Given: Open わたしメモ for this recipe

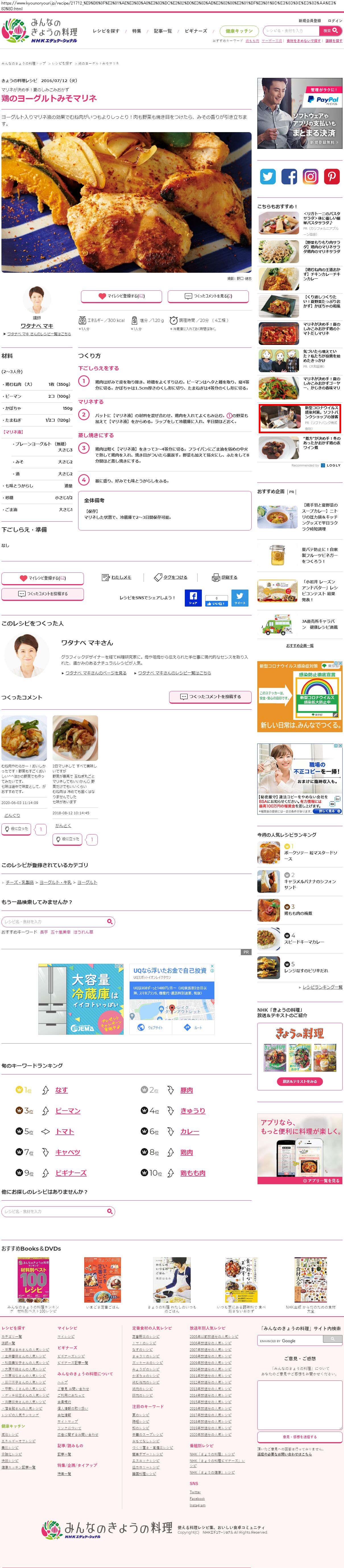Looking at the screenshot, I should 117,577.
